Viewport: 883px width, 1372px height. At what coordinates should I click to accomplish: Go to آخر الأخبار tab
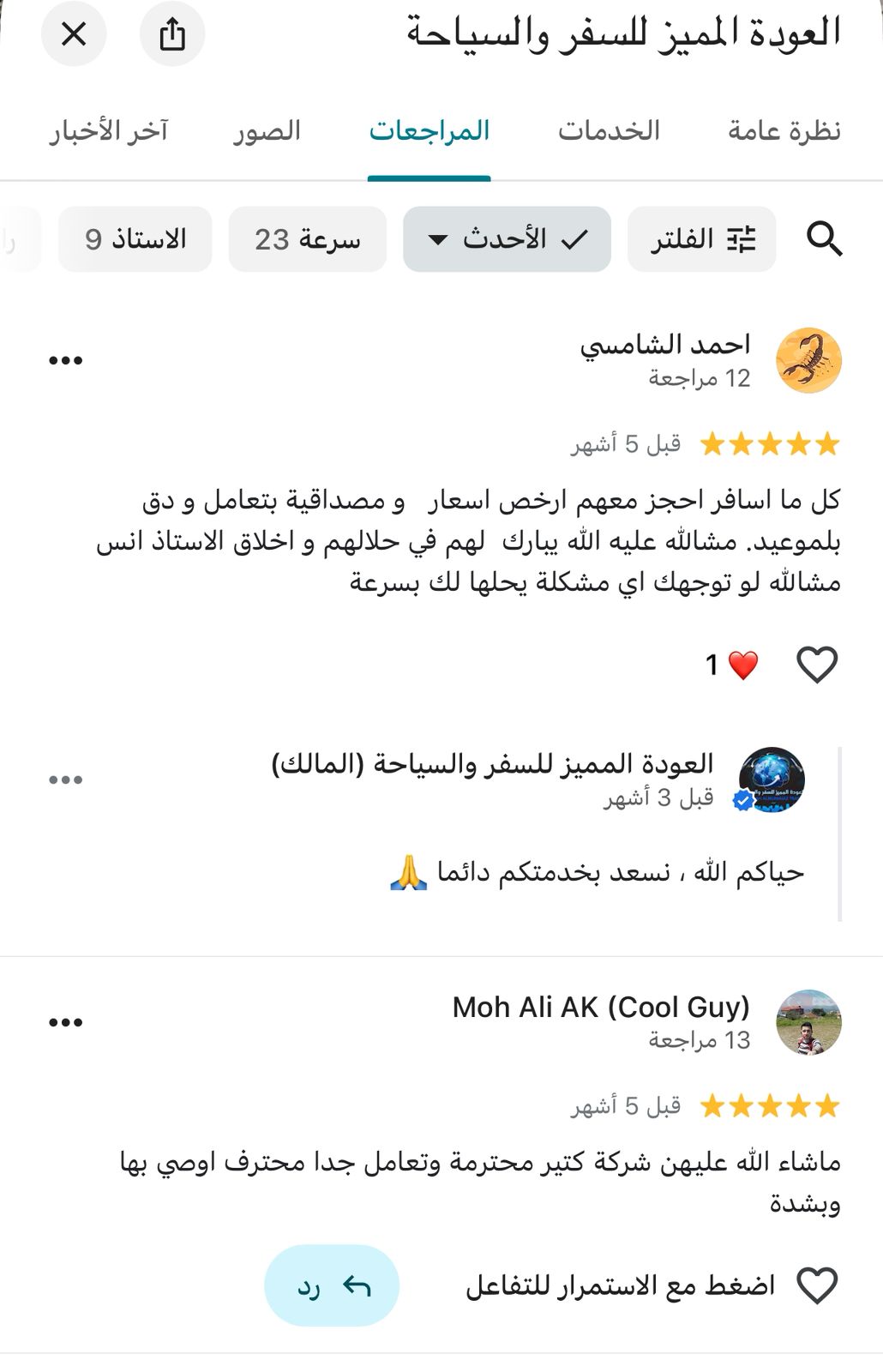click(109, 131)
